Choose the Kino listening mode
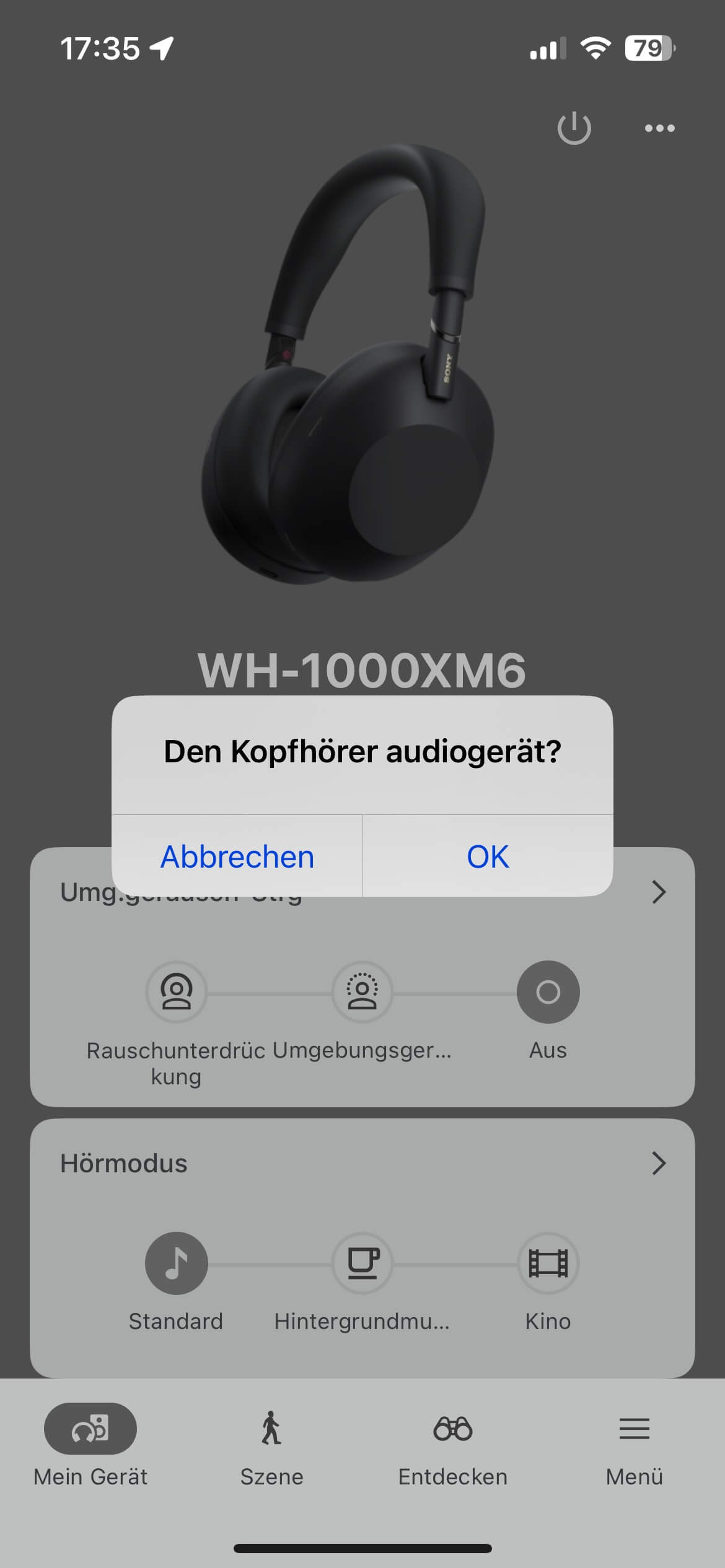This screenshot has height=1568, width=725. (548, 1263)
